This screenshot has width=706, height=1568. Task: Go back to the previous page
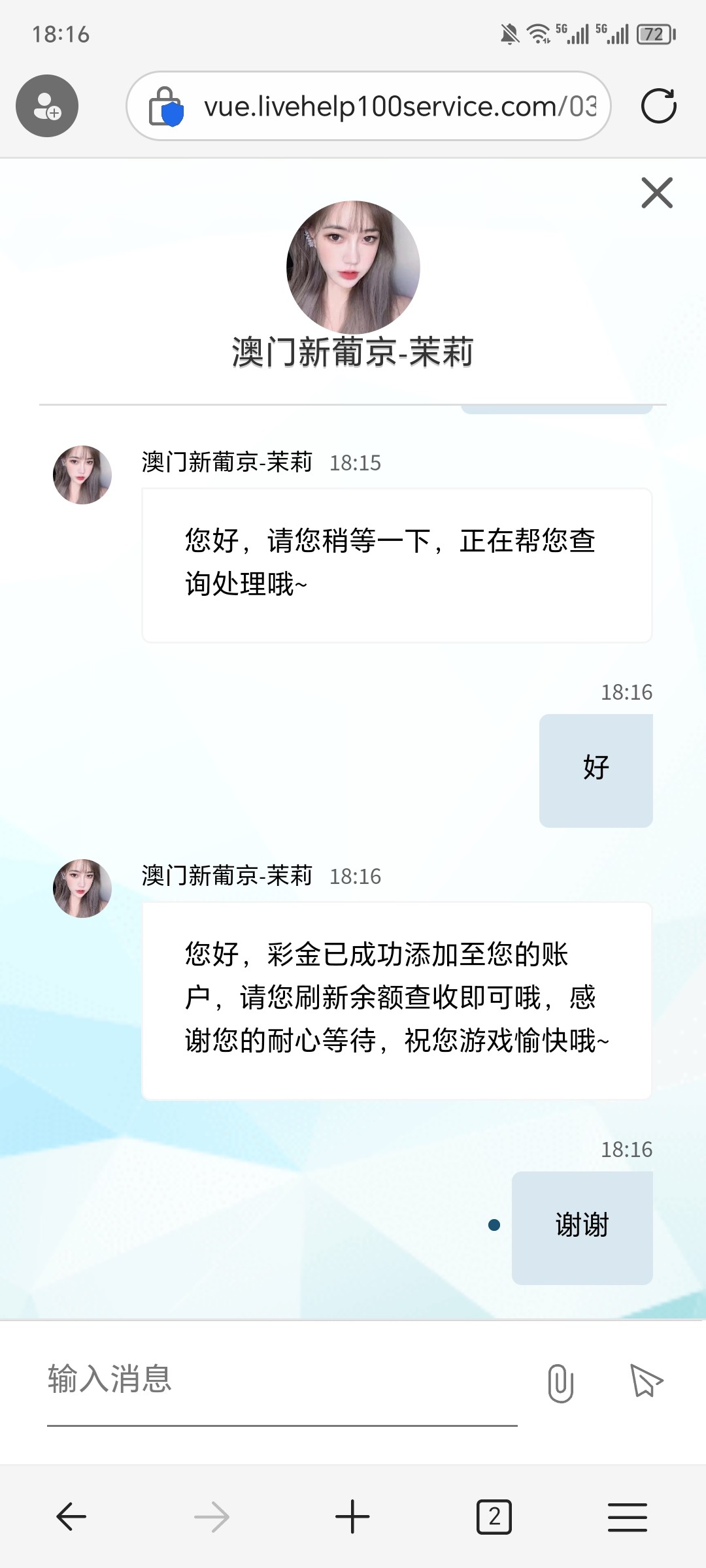(71, 1516)
